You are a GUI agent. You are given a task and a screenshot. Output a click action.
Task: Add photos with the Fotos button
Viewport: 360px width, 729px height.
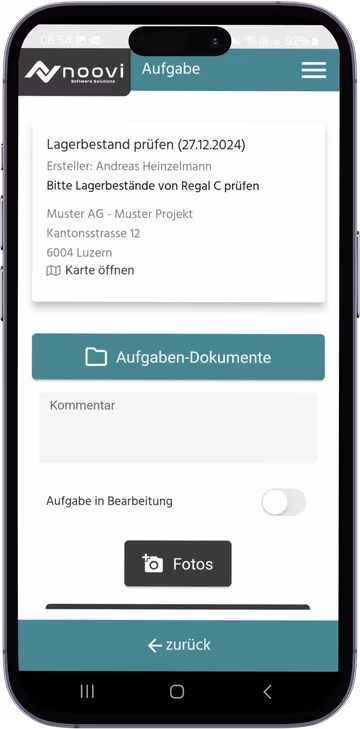click(178, 563)
